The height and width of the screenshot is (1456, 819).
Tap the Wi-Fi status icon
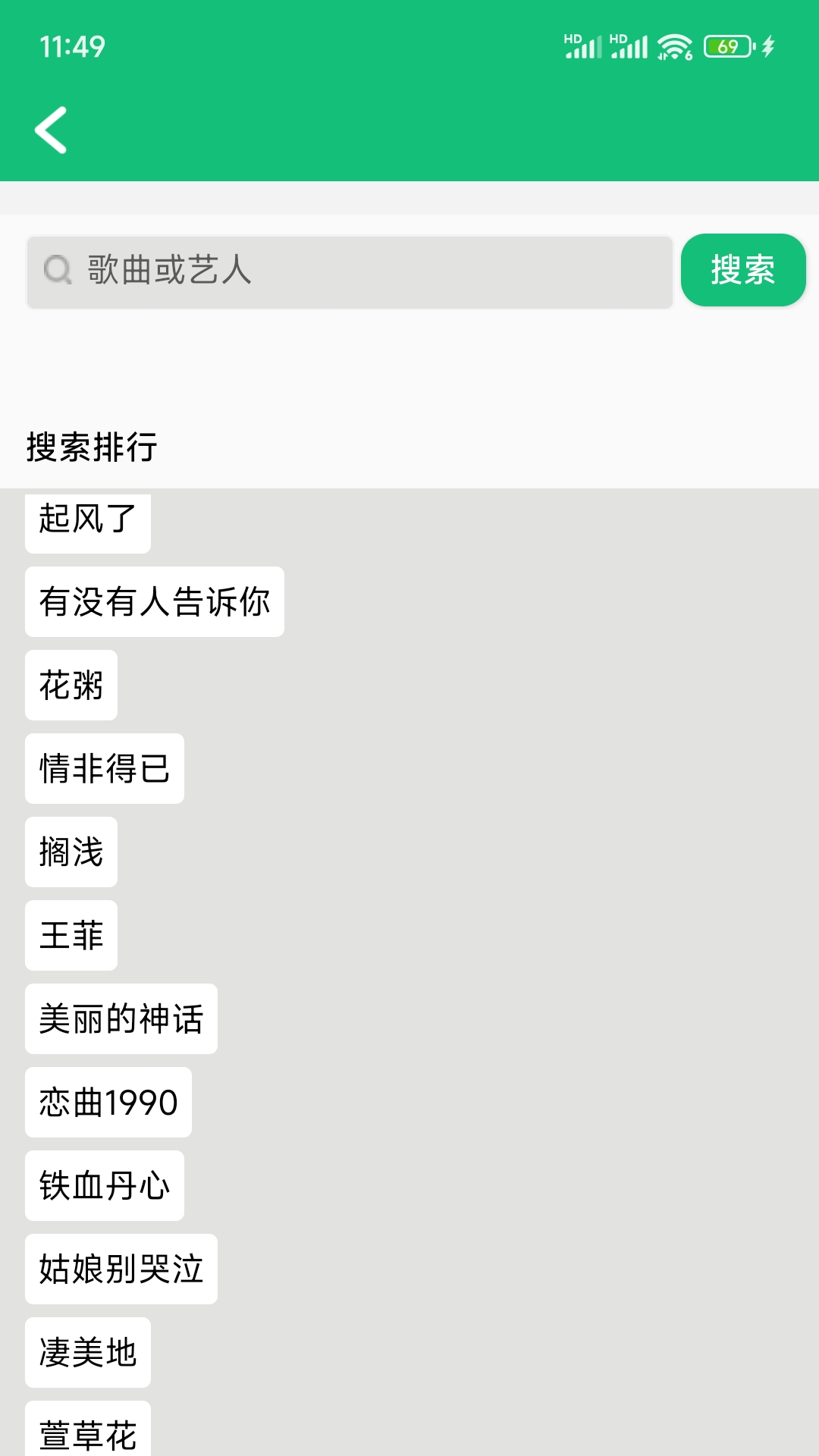tap(673, 45)
